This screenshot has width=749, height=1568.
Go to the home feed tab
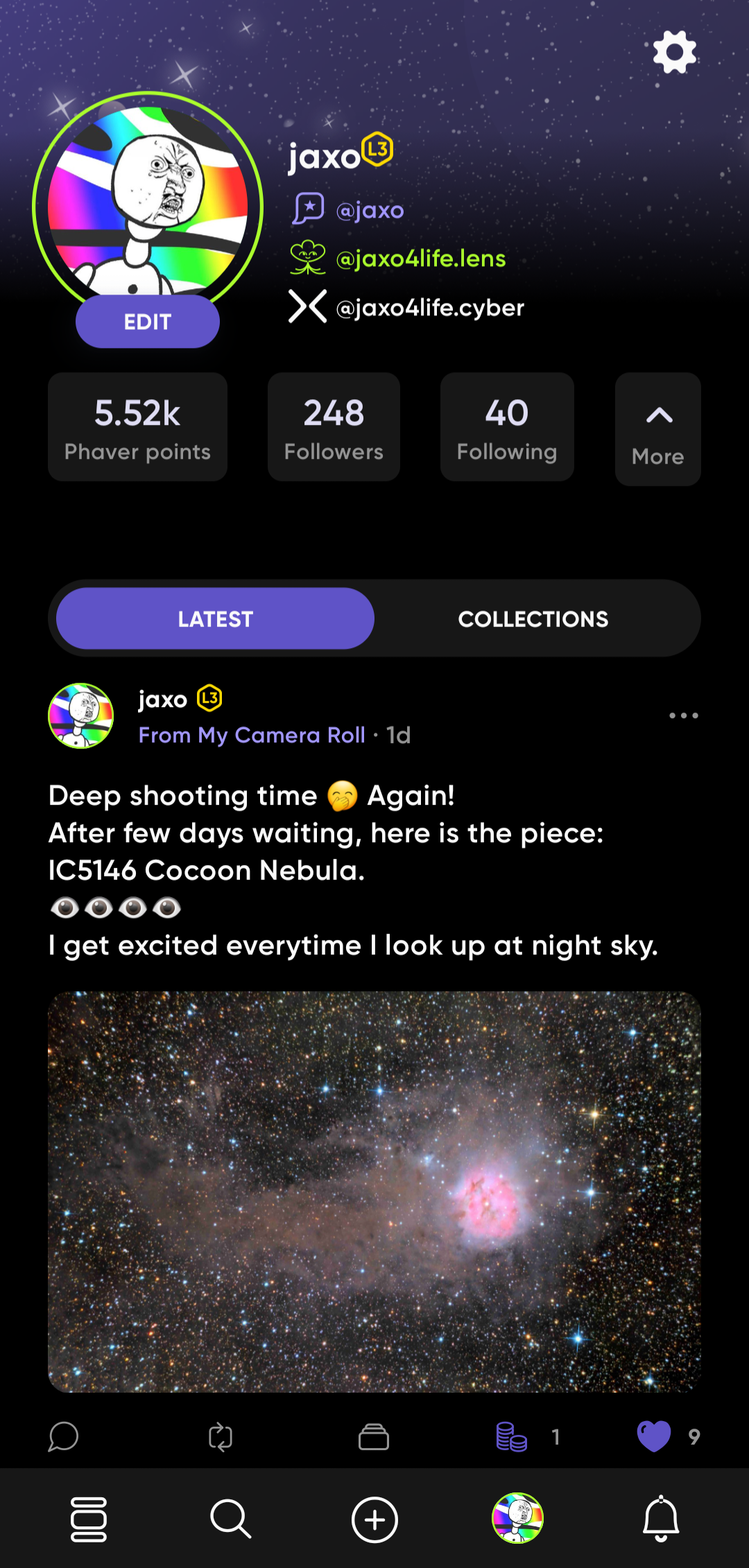pos(89,1519)
